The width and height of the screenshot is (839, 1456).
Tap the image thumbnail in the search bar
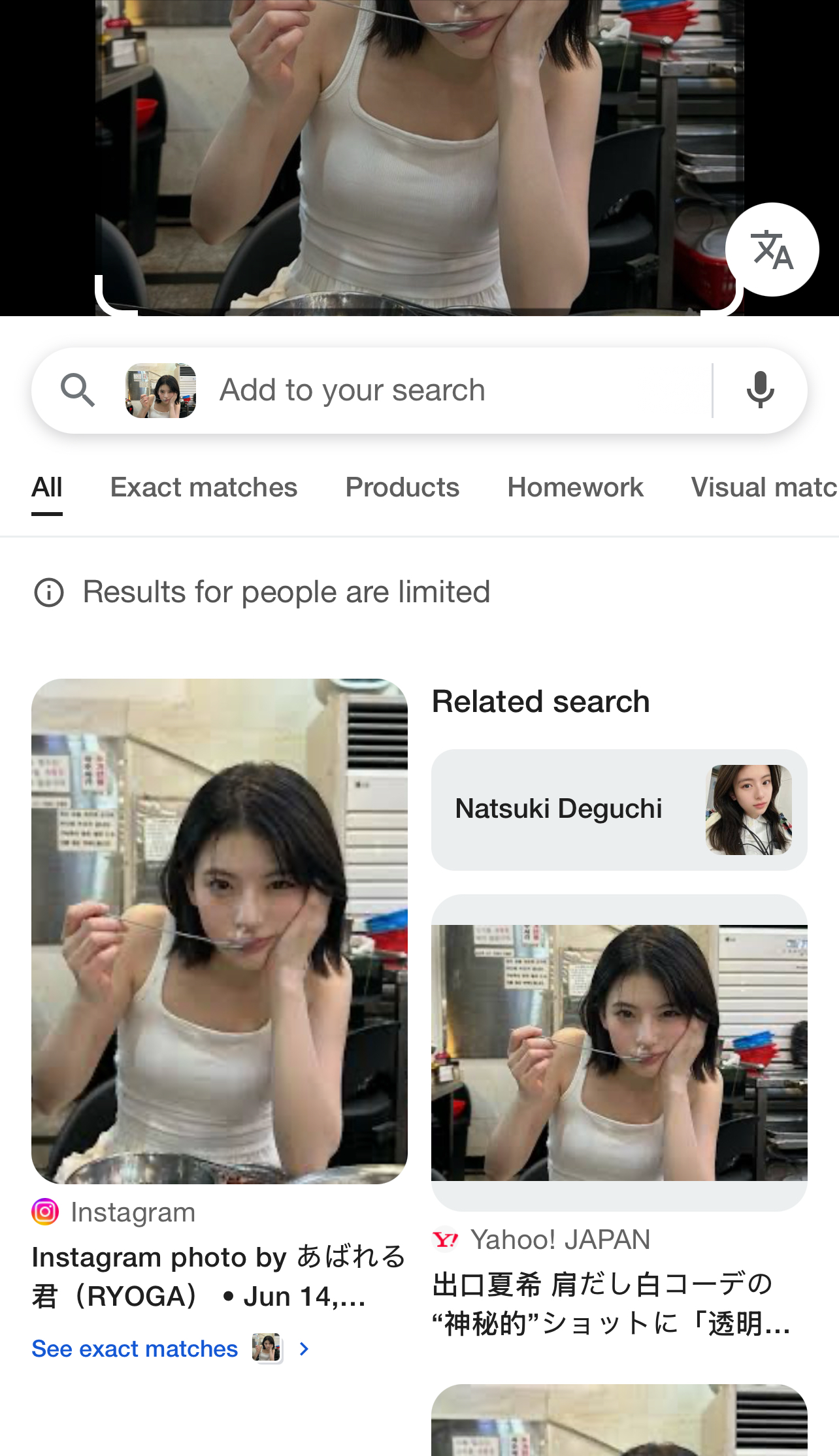tap(161, 390)
